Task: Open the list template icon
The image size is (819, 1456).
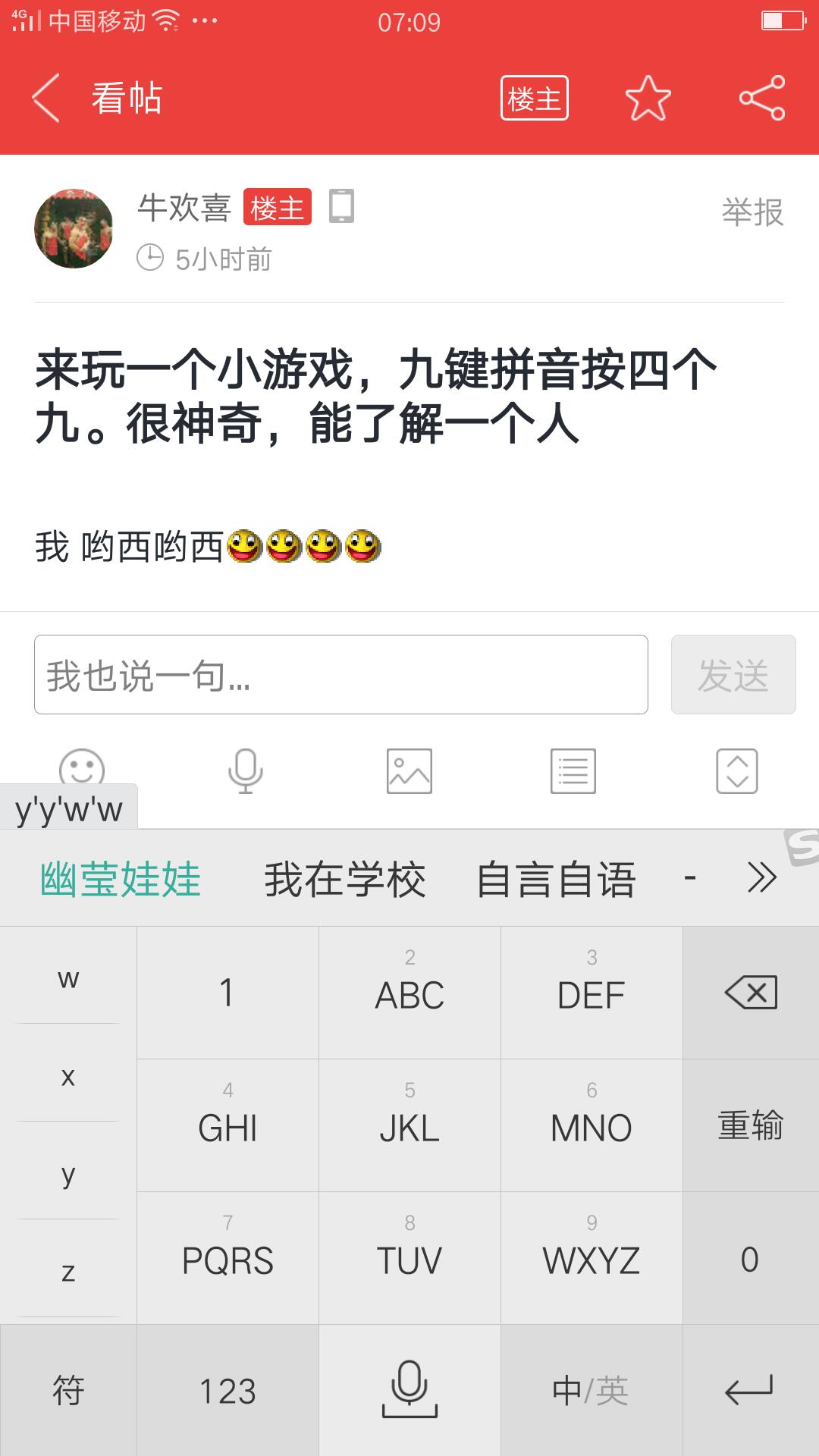Action: 573,770
